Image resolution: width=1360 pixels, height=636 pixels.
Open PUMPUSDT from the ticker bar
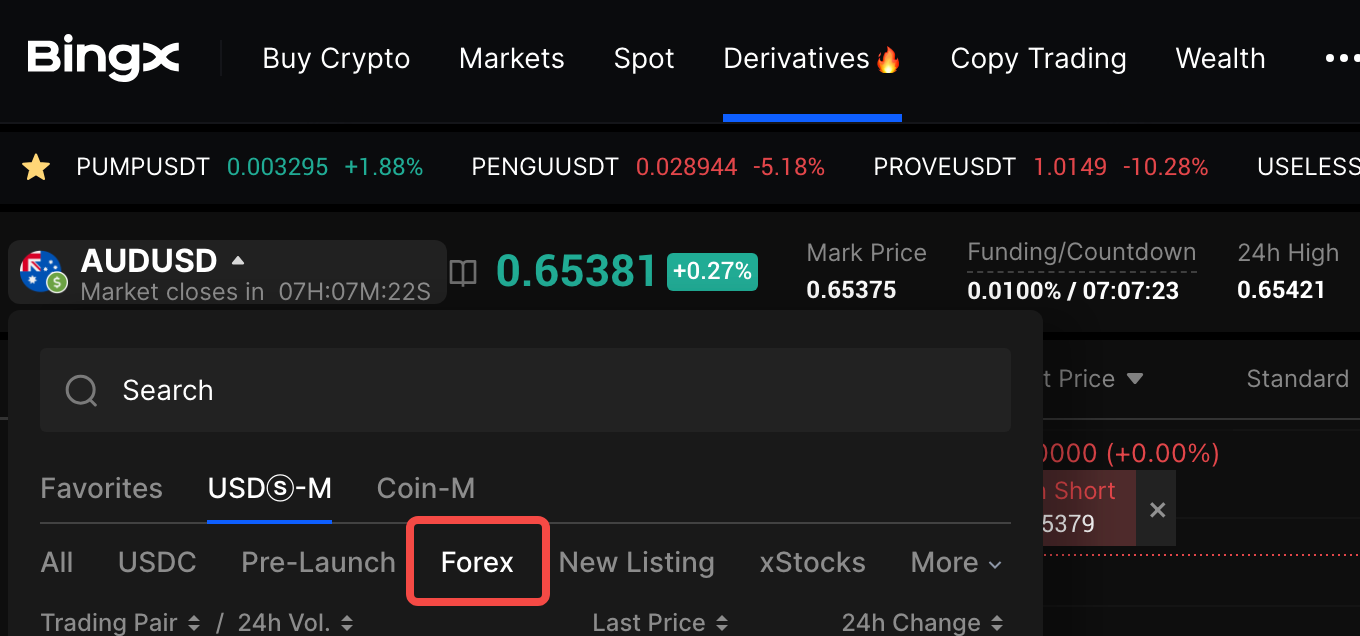click(143, 167)
